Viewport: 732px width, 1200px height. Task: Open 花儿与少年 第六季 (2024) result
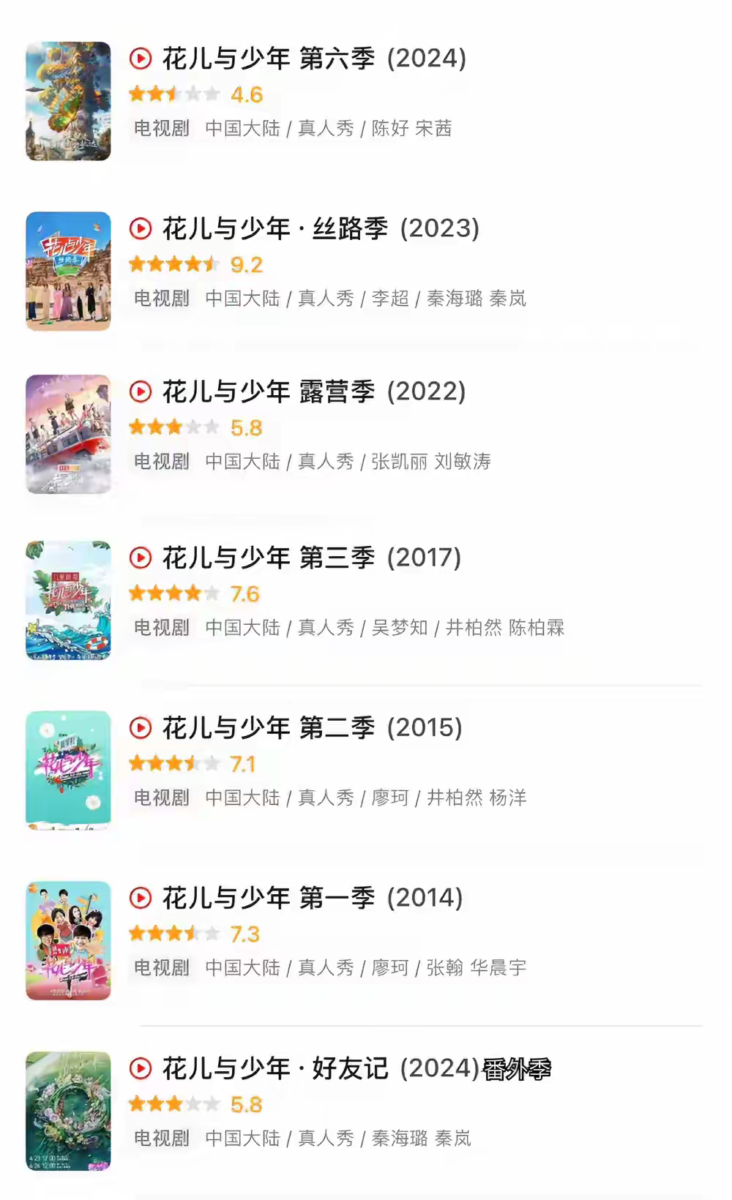click(313, 59)
